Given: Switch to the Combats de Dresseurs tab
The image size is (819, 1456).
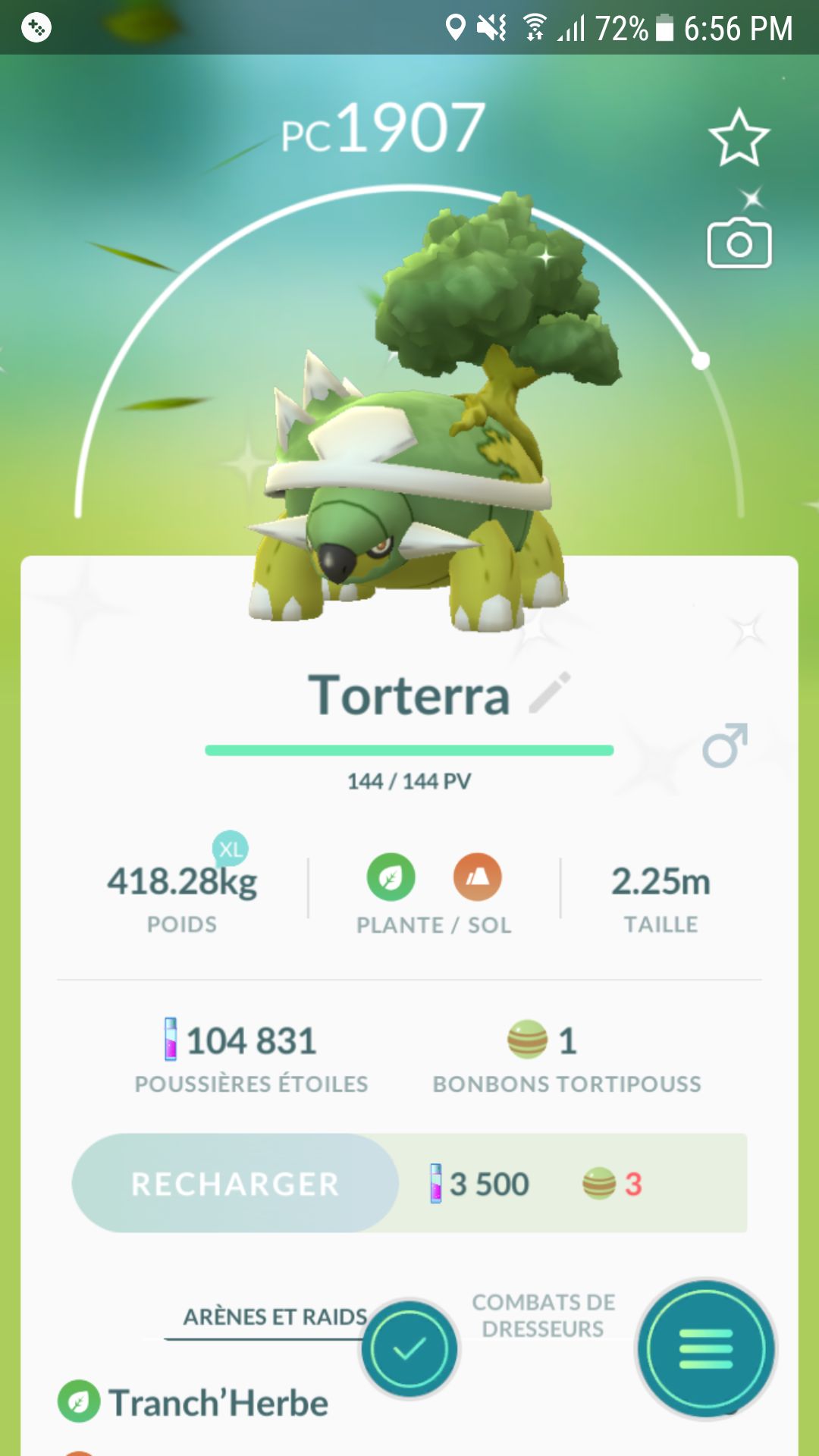Looking at the screenshot, I should click(543, 1316).
